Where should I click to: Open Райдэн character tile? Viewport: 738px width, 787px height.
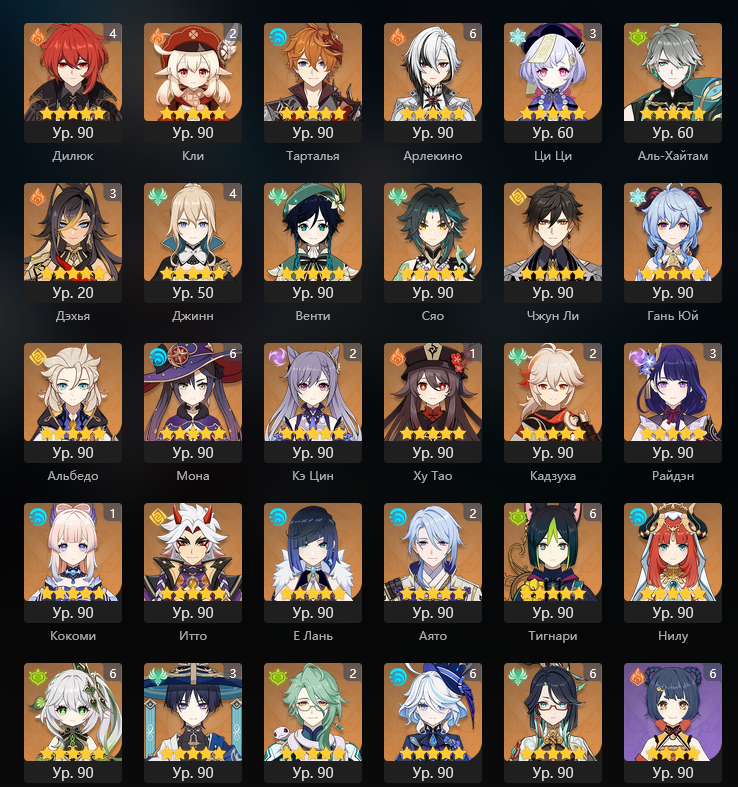[673, 400]
